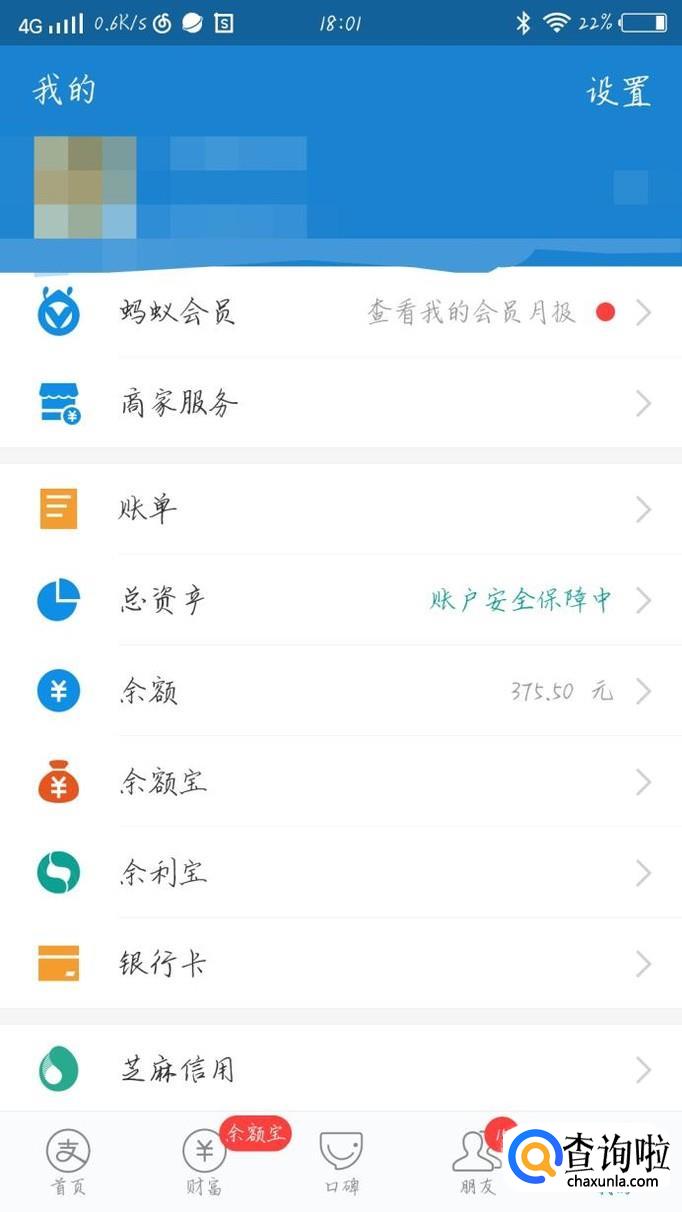Open the 余额宝 row in the list
The height and width of the screenshot is (1212, 682).
[x=340, y=782]
